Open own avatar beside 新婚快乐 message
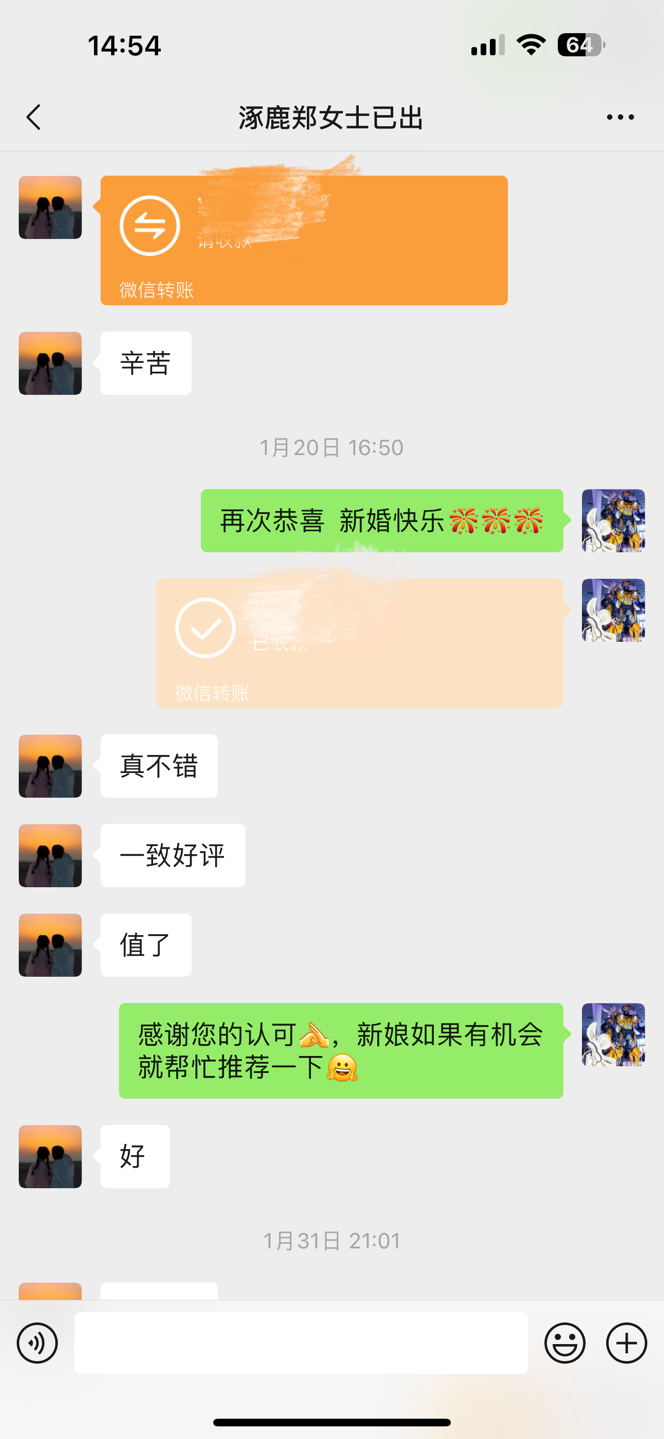664x1439 pixels. pos(613,520)
